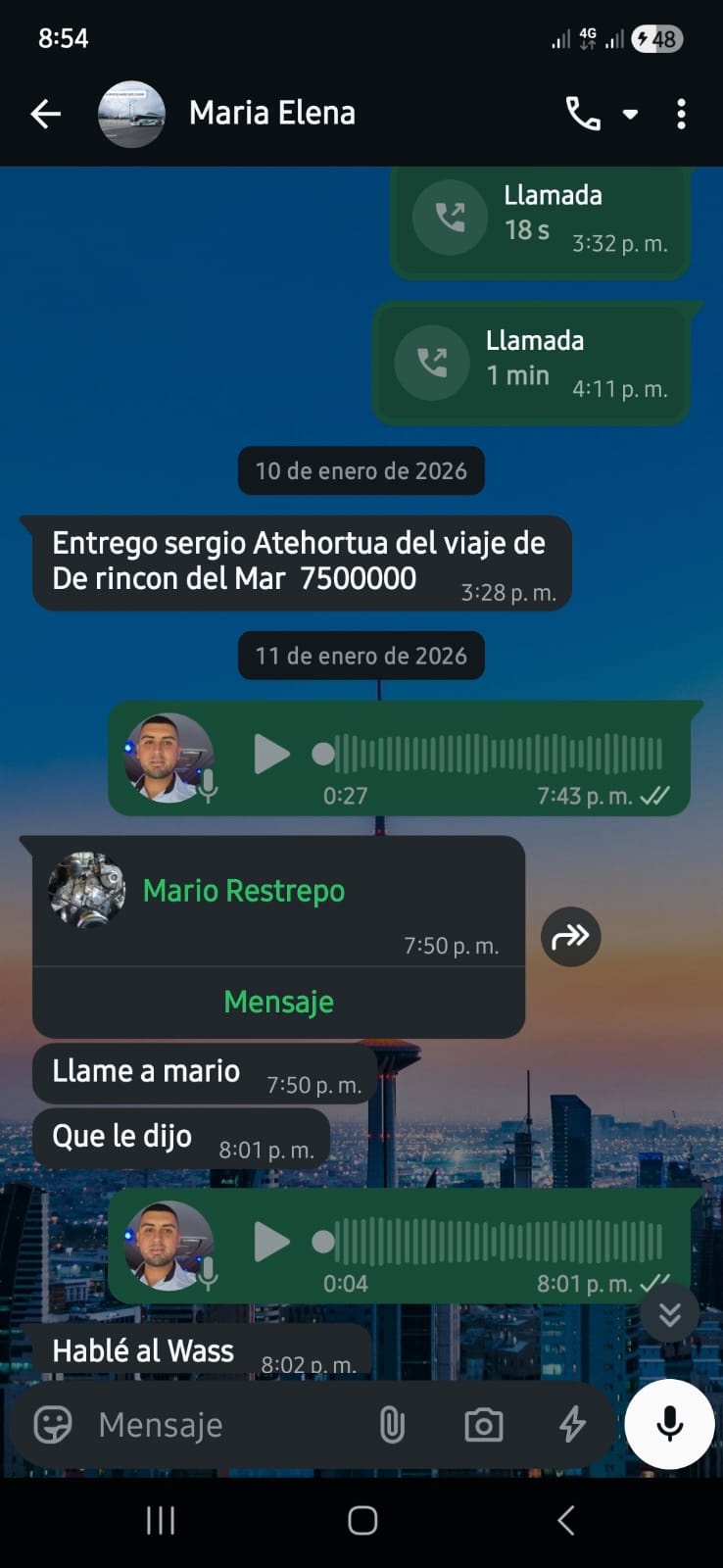Screen dimensions: 723x1568
Task: Open the emoji and sticker picker
Action: 53,1424
